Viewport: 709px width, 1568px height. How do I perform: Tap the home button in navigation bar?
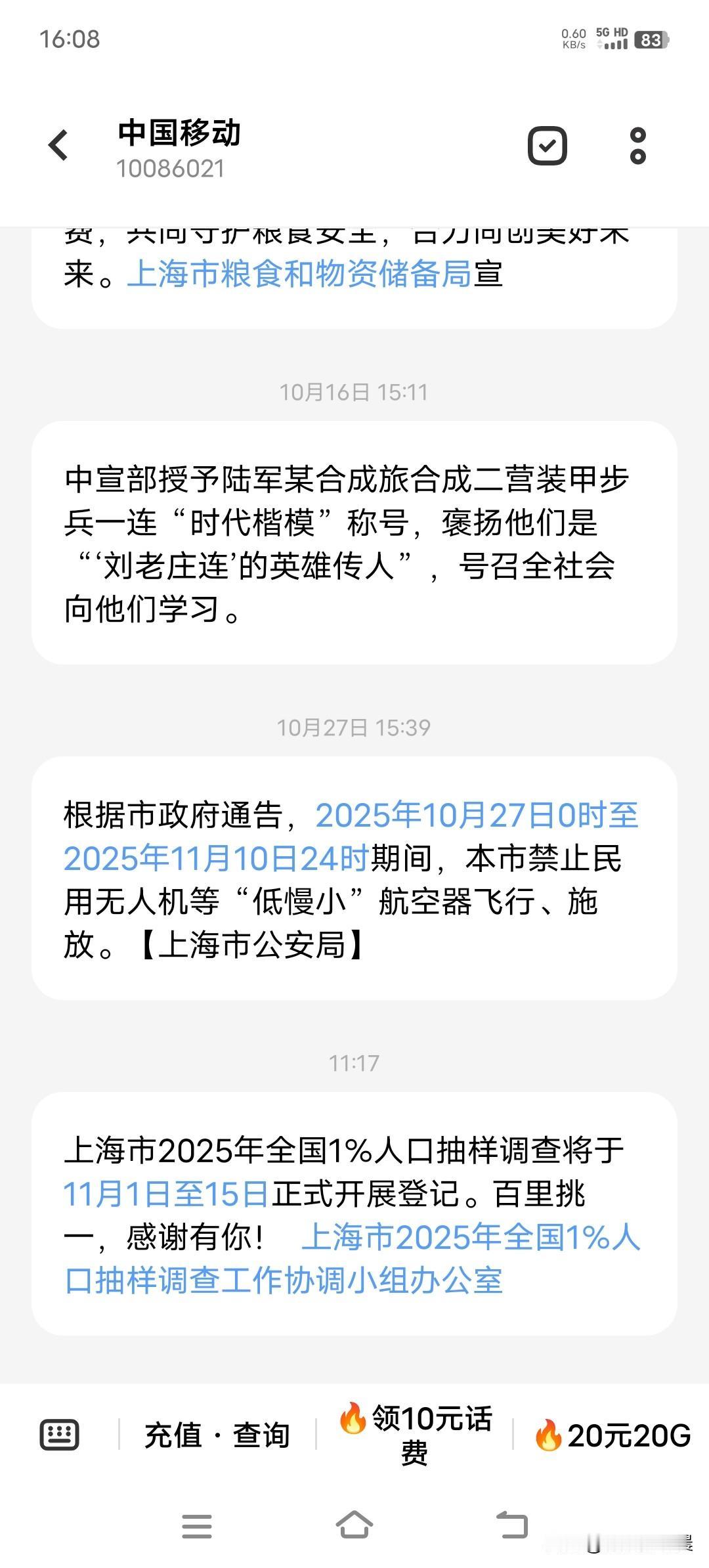tap(354, 1523)
